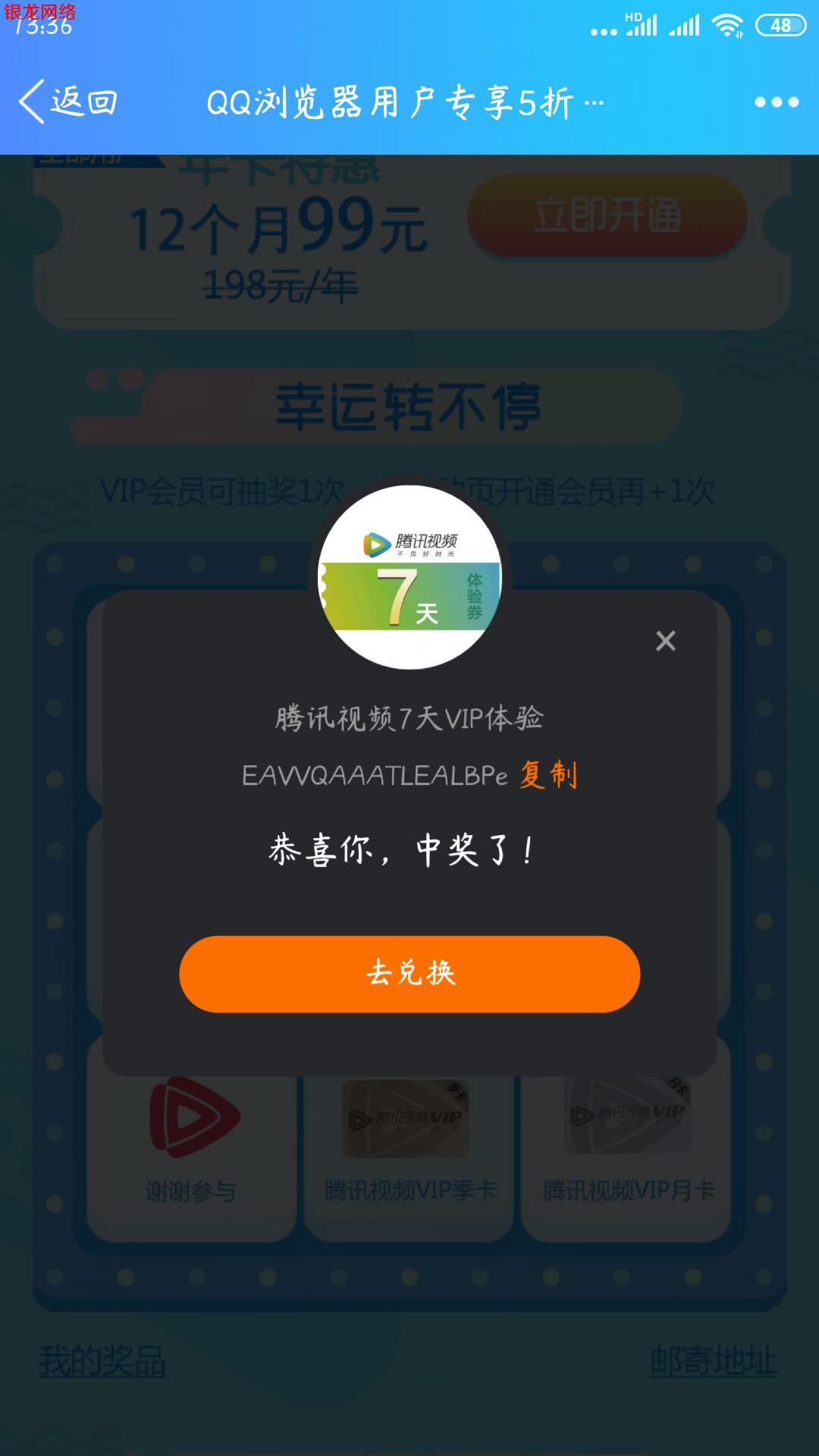Open the three-dot overflow menu
819x1456 pixels.
[x=777, y=102]
